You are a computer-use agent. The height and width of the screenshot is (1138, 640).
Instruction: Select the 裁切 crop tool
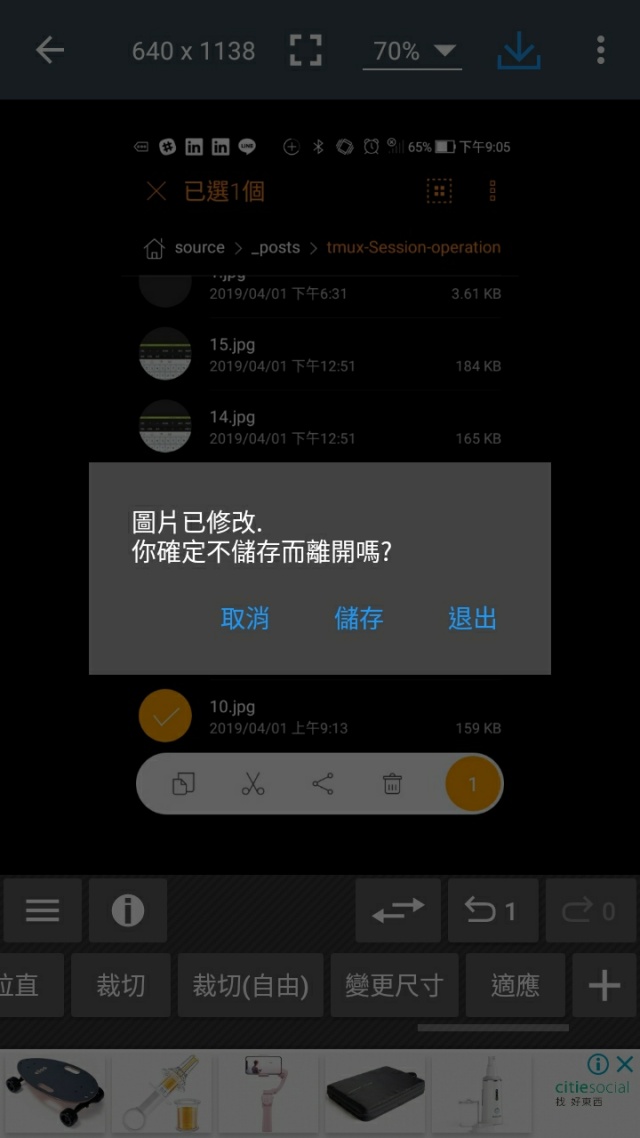click(x=121, y=986)
